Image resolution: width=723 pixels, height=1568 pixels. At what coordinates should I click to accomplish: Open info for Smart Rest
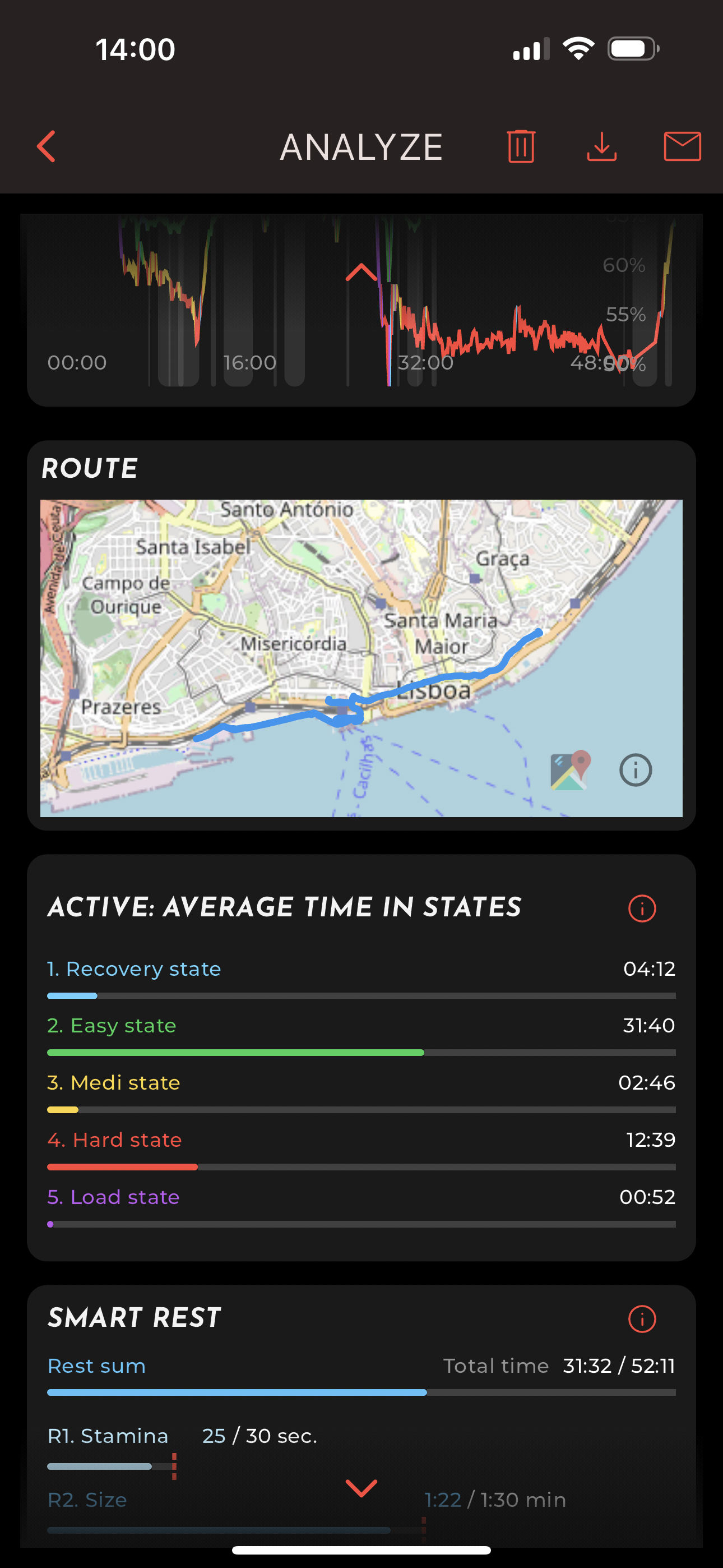641,1319
